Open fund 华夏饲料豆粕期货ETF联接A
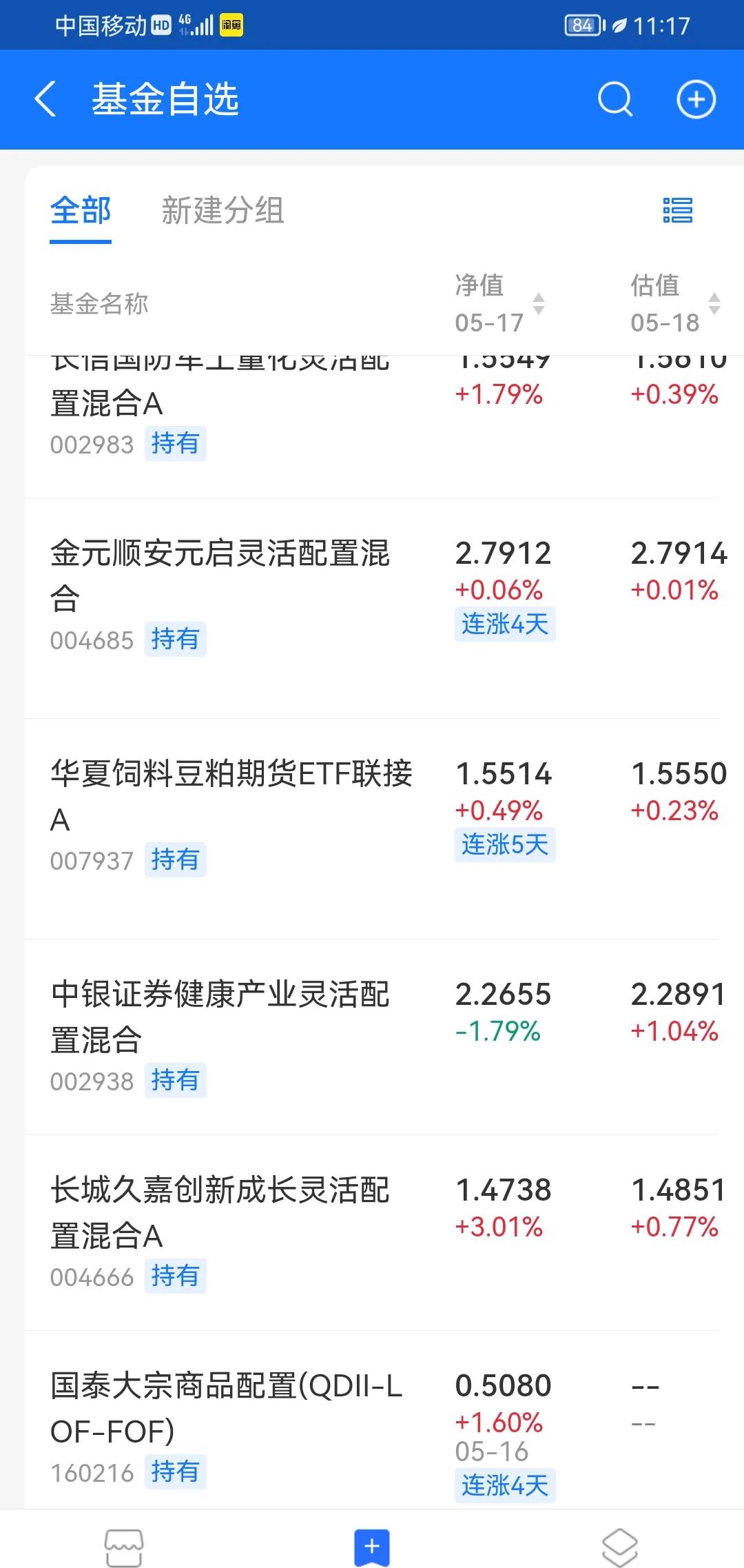The height and width of the screenshot is (1568, 744). coord(372,828)
